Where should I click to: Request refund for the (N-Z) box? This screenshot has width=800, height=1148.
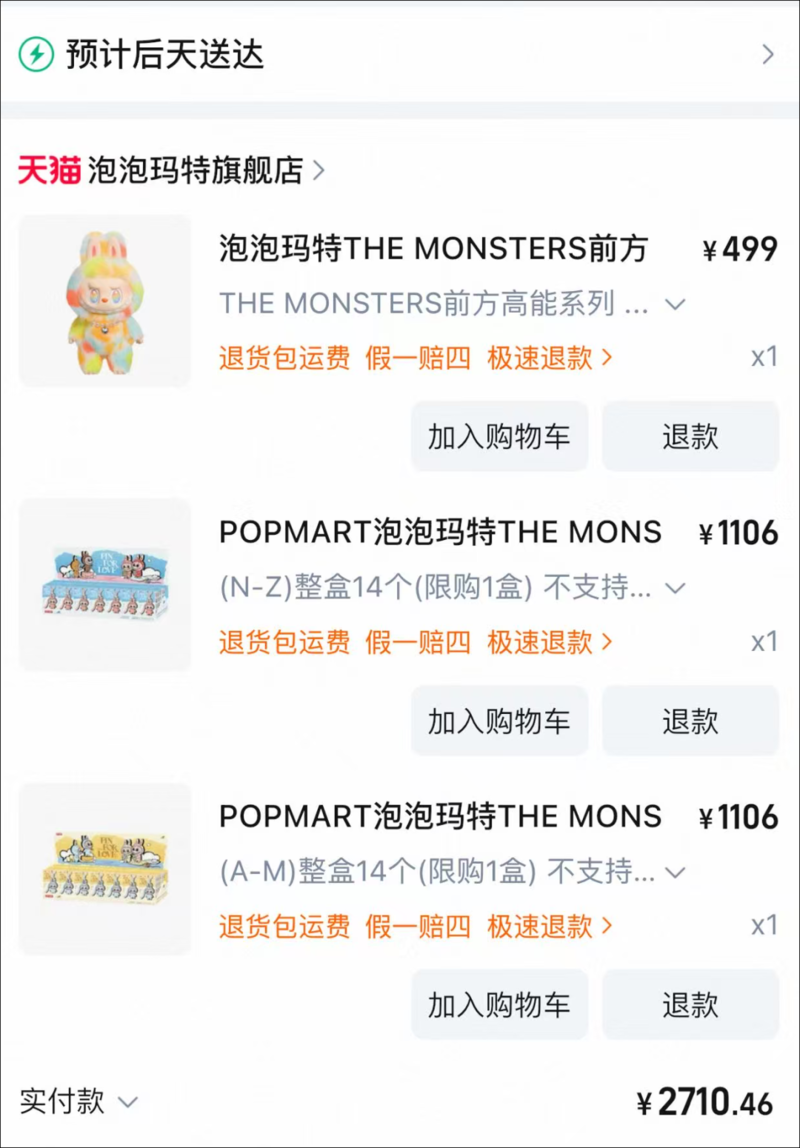(690, 720)
